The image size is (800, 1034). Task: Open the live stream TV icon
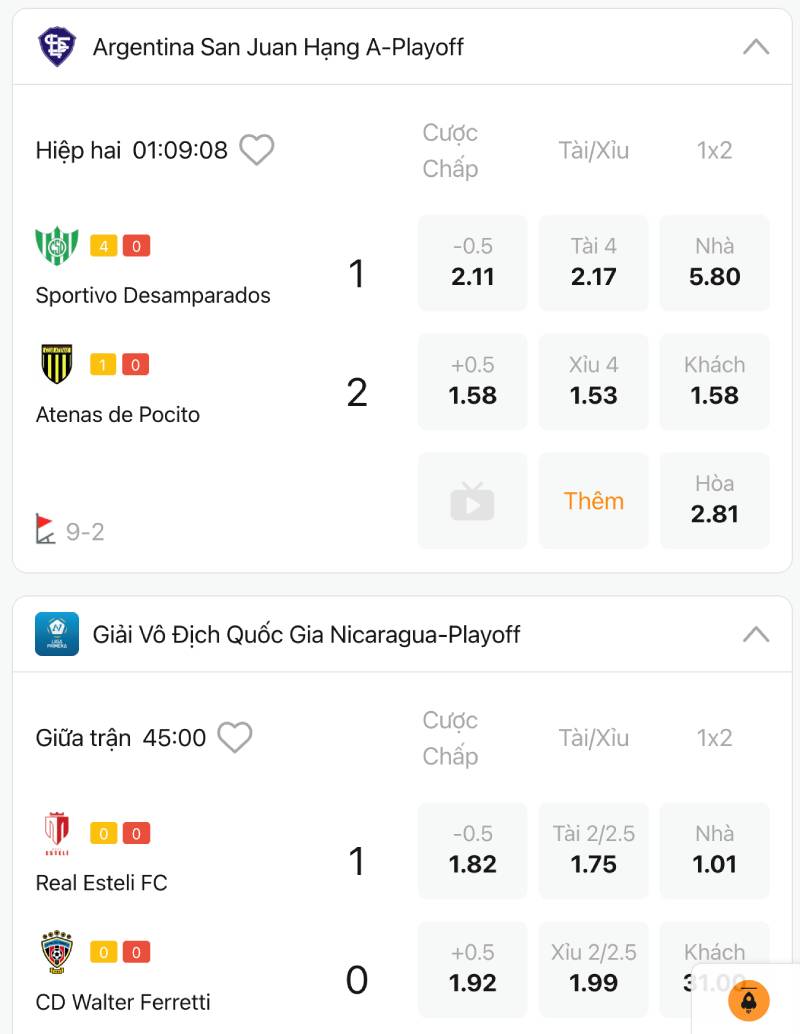(x=472, y=500)
